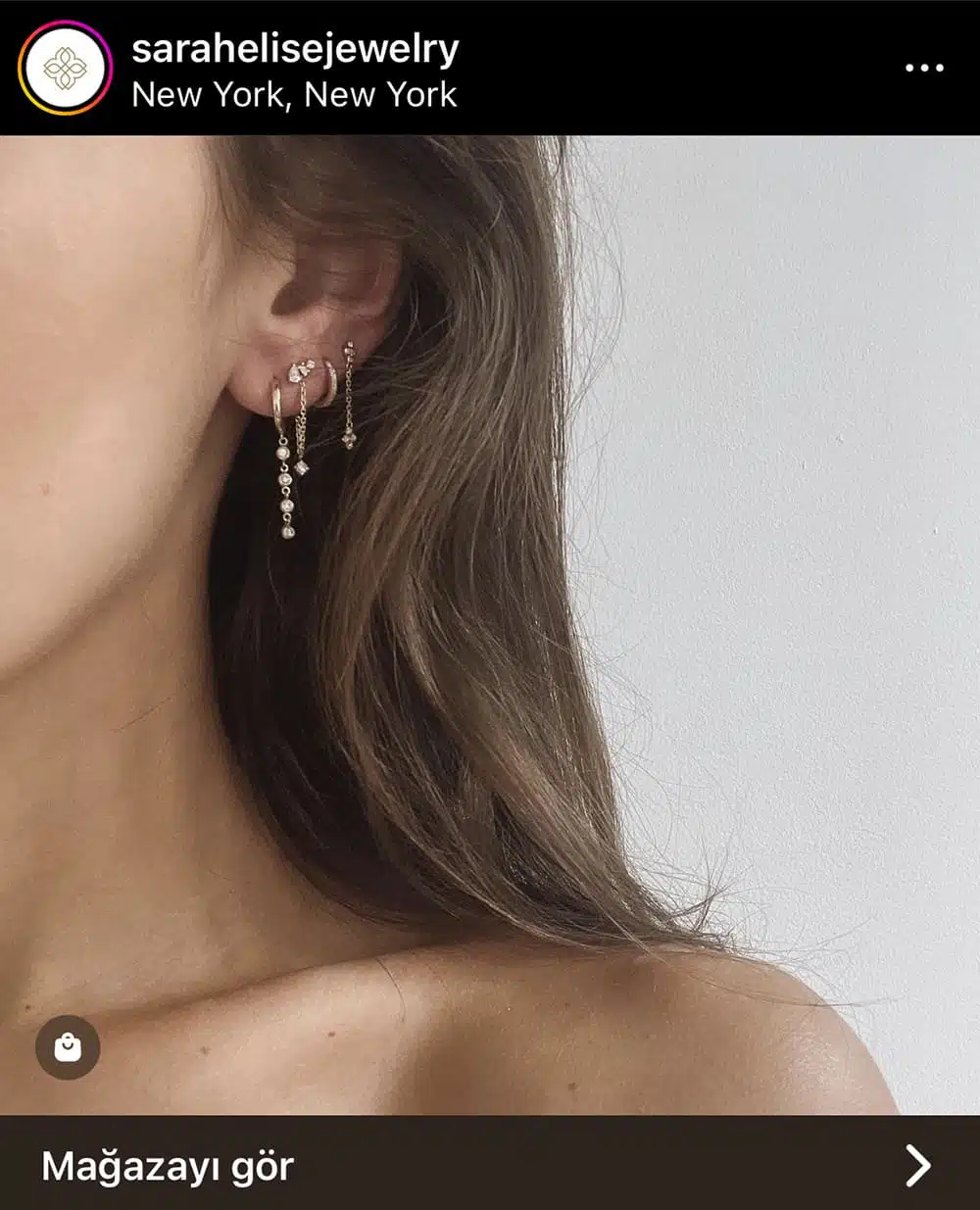Screen dimensions: 980x1210
Task: Open the New York location tag
Action: 294,95
